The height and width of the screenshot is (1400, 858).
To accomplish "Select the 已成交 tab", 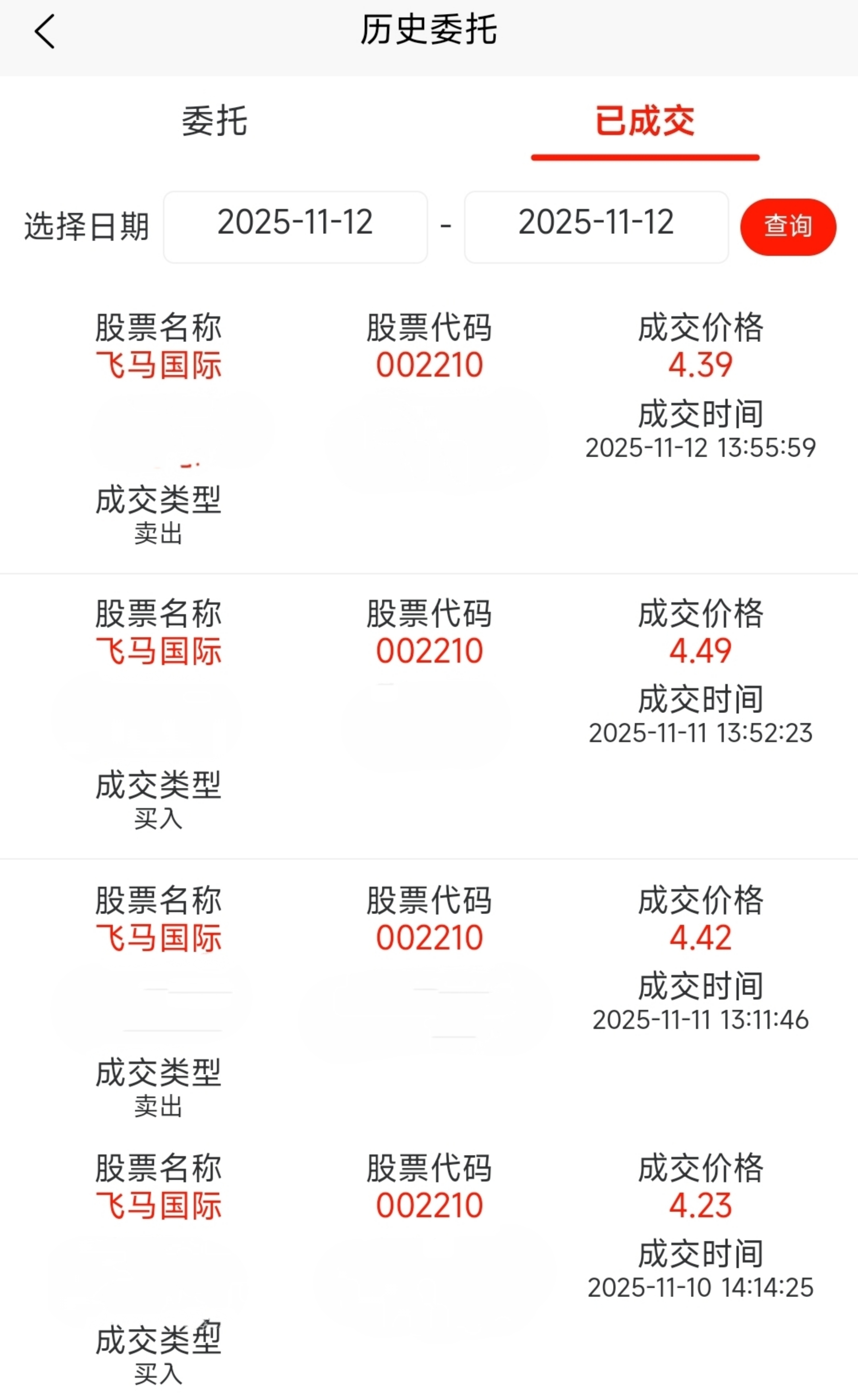I will 644,121.
